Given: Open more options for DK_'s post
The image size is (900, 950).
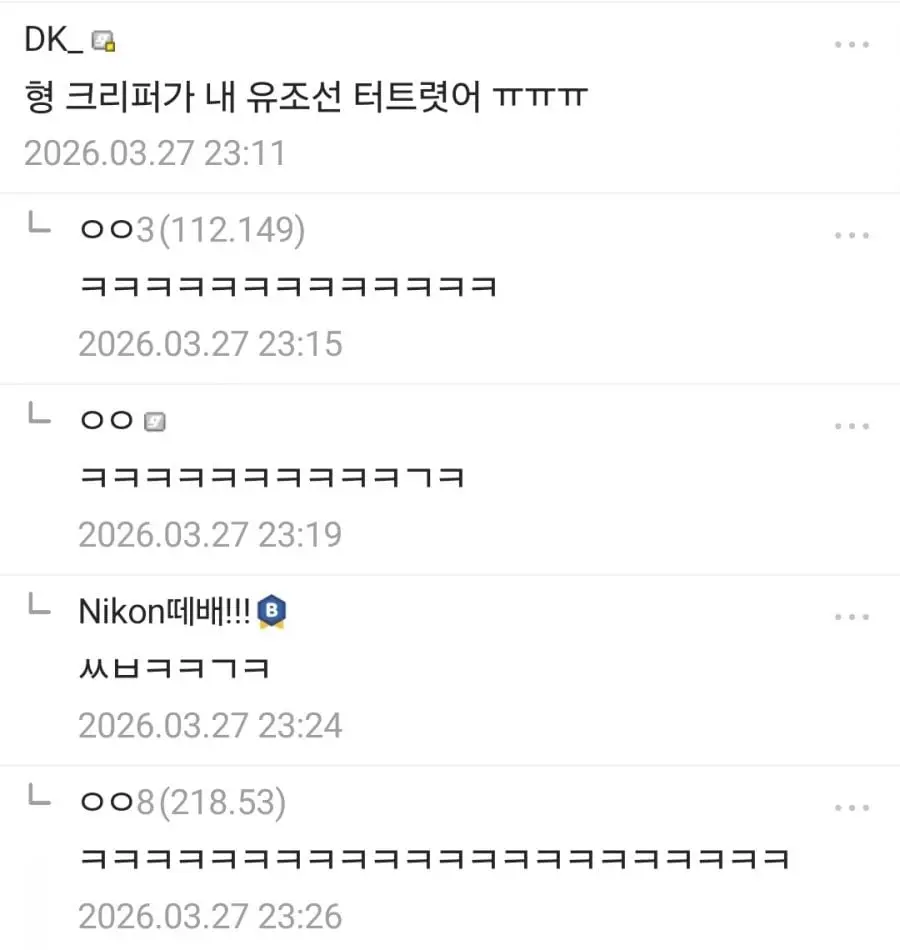Looking at the screenshot, I should [851, 45].
